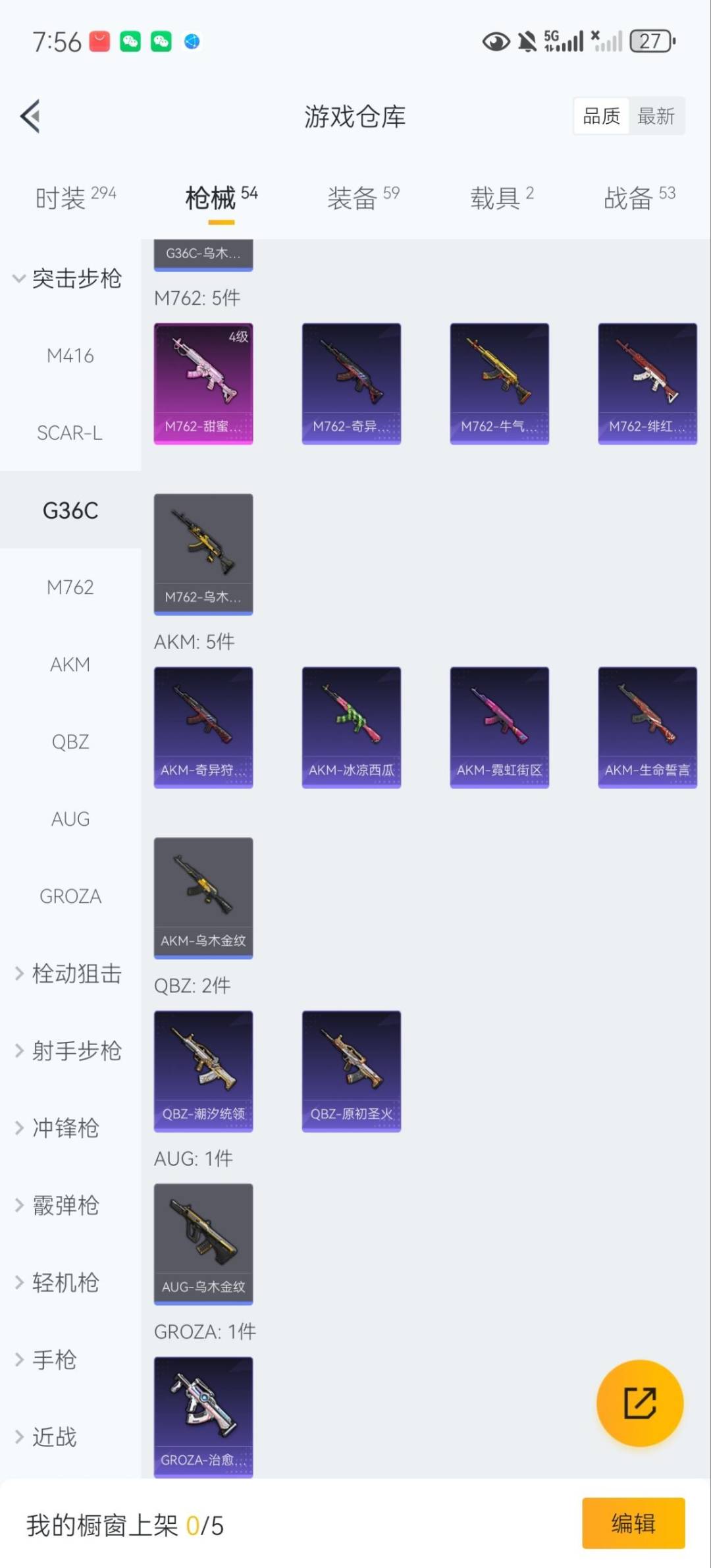Tap the back navigation arrow
The height and width of the screenshot is (1568, 711).
click(x=30, y=116)
